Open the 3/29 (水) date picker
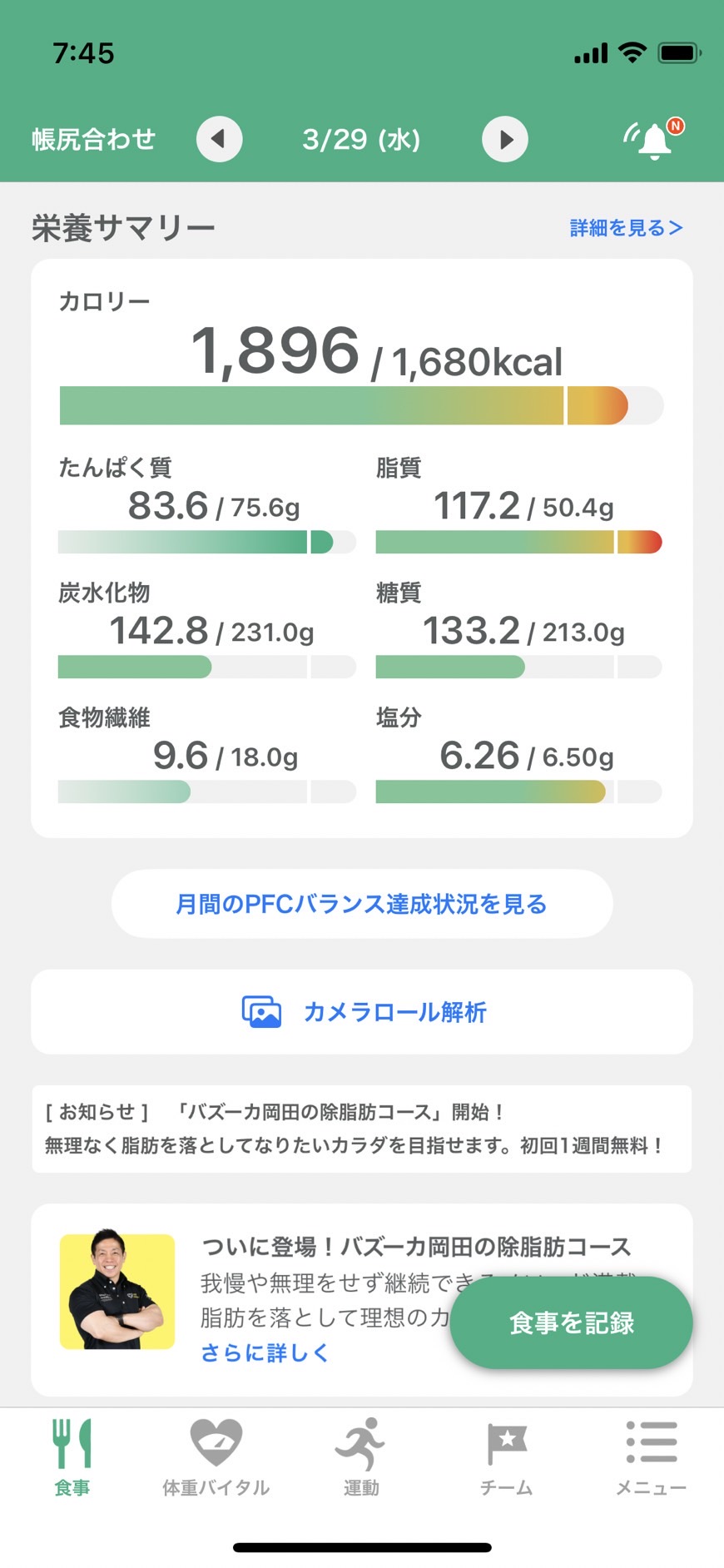 pos(361,139)
